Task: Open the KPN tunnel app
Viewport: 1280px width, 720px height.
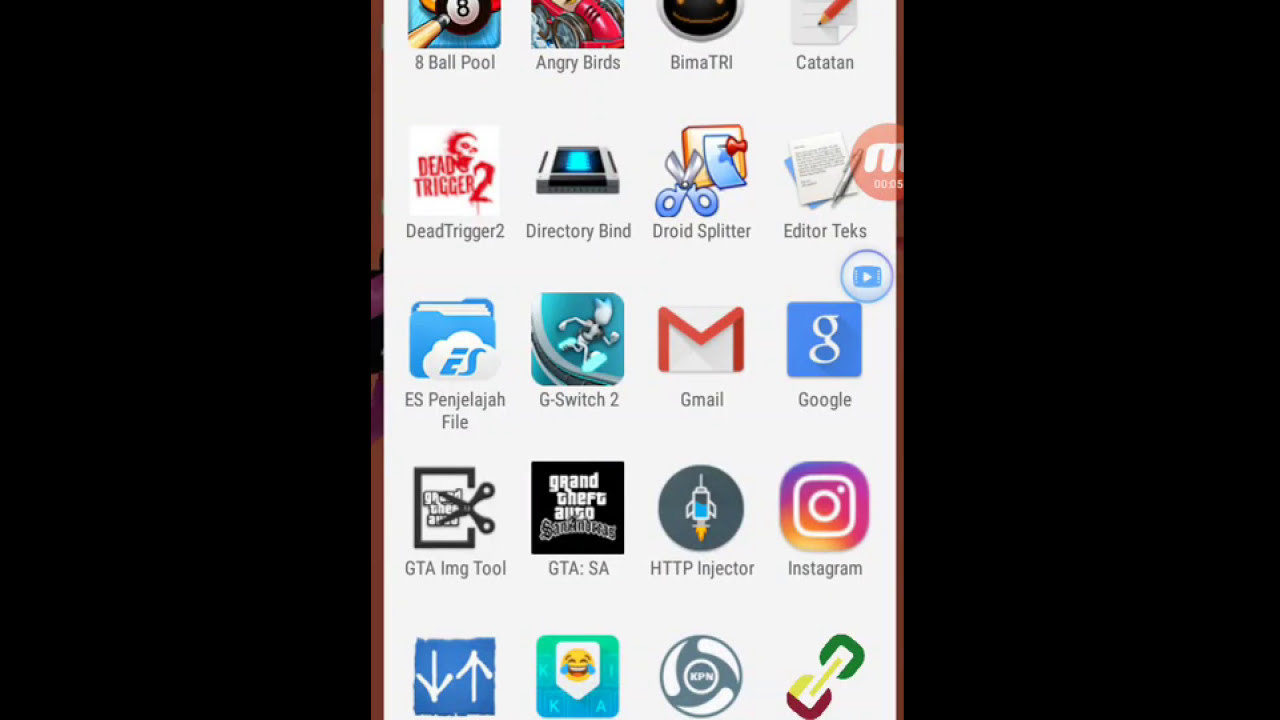Action: (701, 676)
